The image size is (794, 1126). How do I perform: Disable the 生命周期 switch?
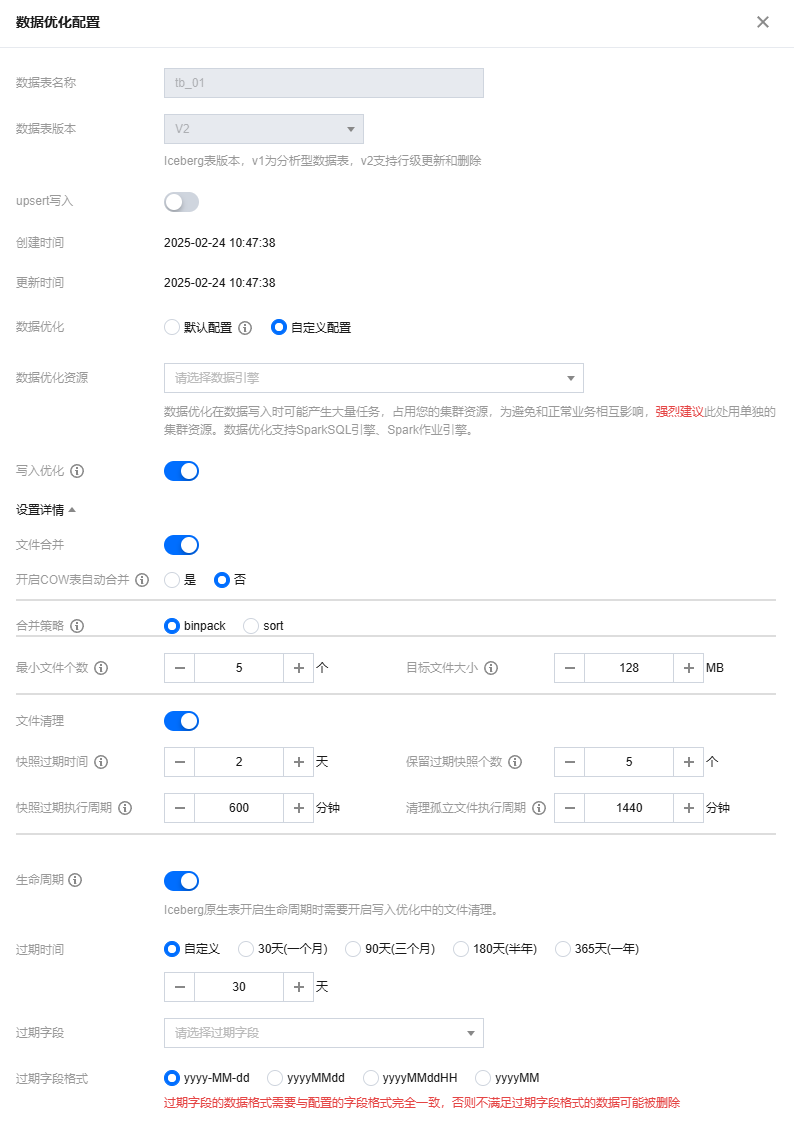tap(181, 881)
